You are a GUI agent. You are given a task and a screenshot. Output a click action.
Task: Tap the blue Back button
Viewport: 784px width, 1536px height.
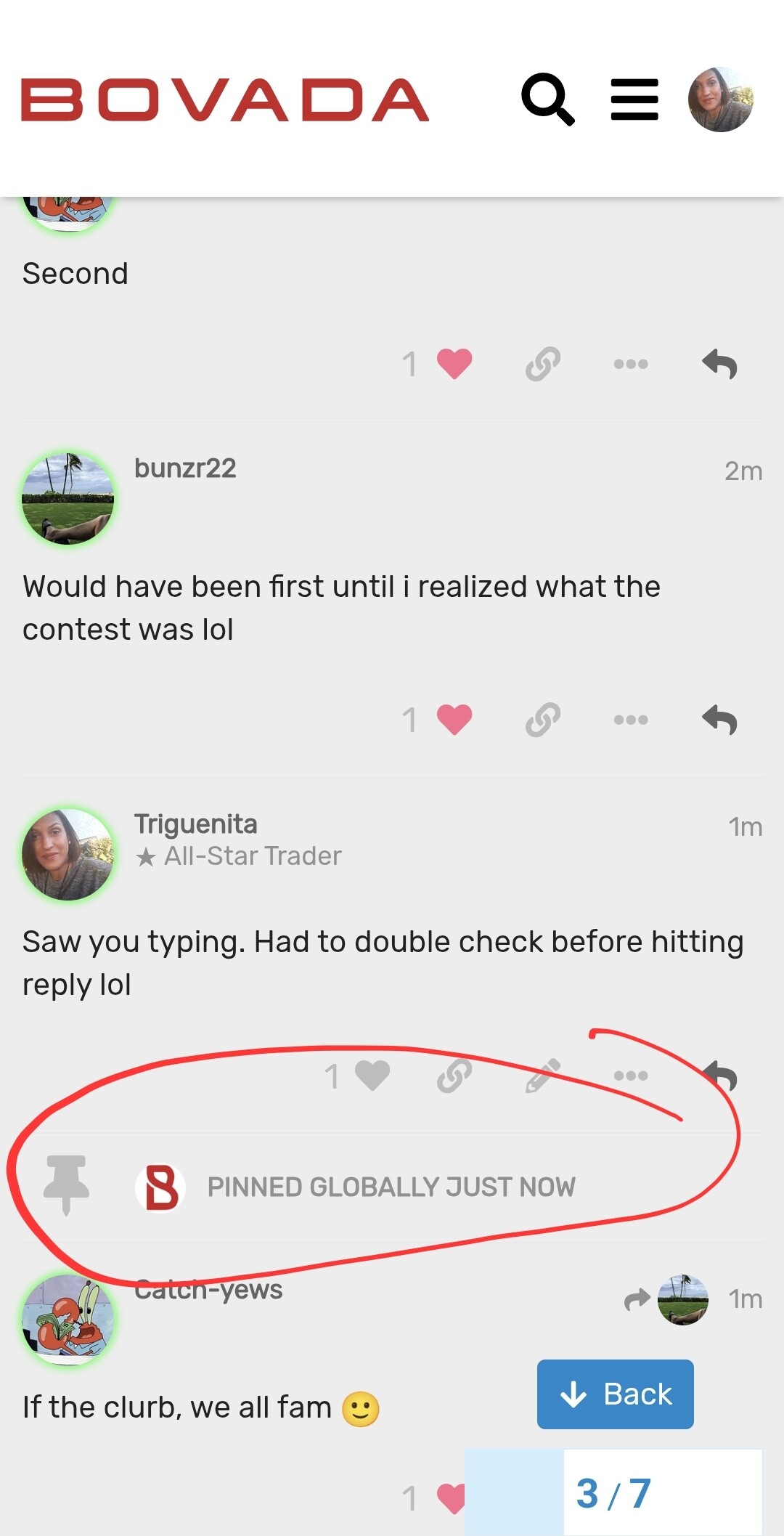click(x=615, y=1394)
